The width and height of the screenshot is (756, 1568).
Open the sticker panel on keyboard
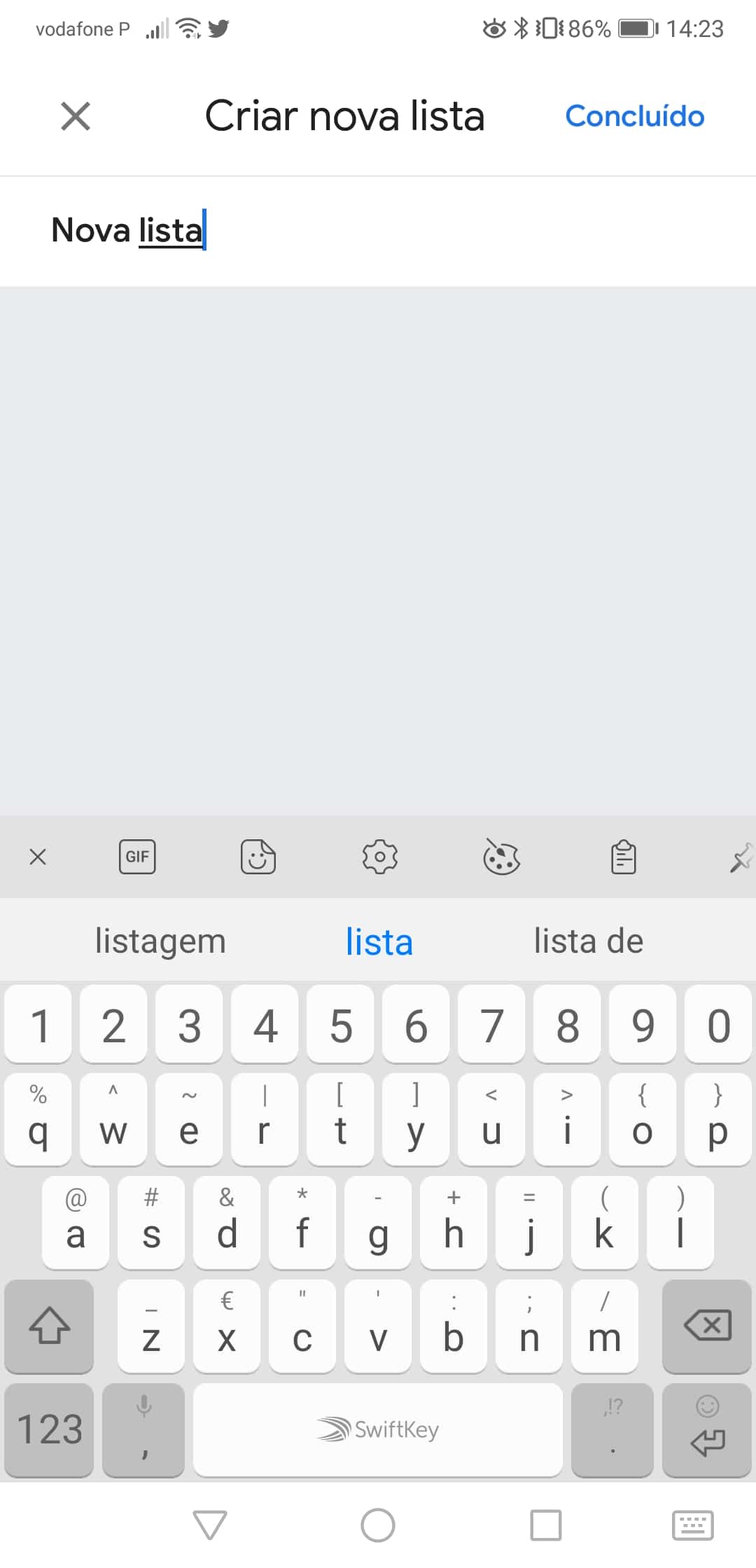coord(258,857)
